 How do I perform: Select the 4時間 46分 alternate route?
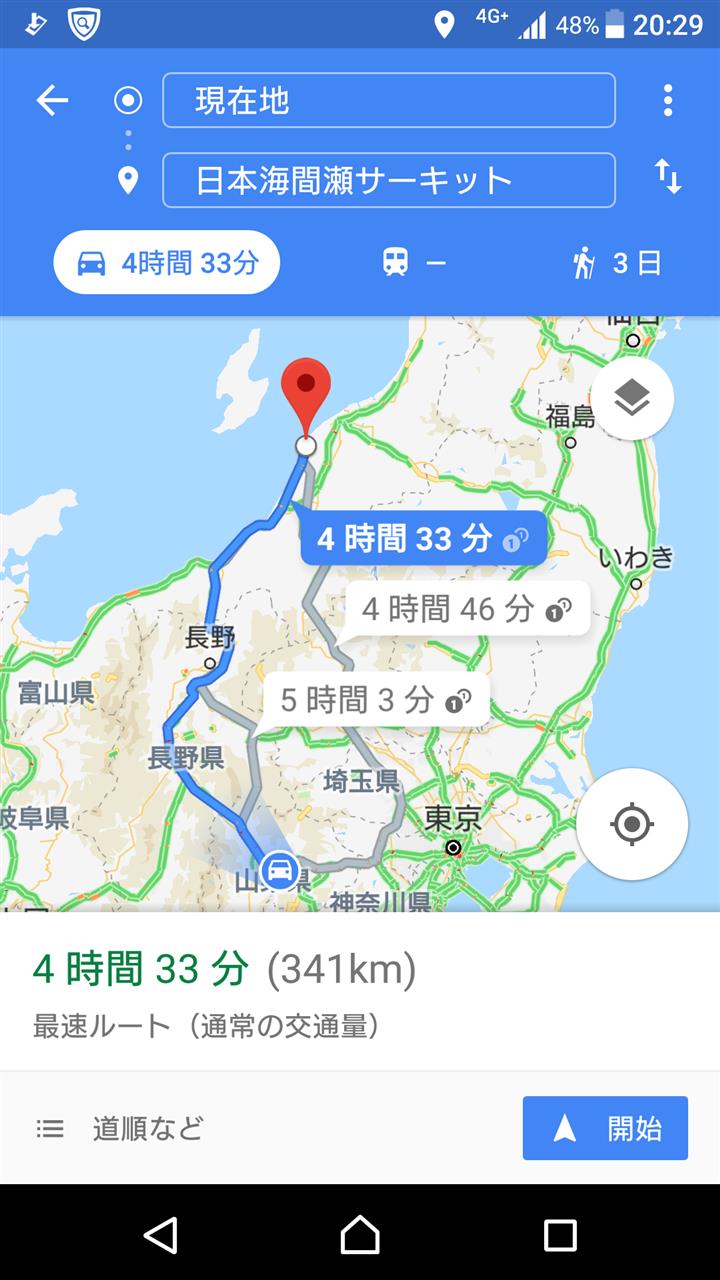coord(466,609)
